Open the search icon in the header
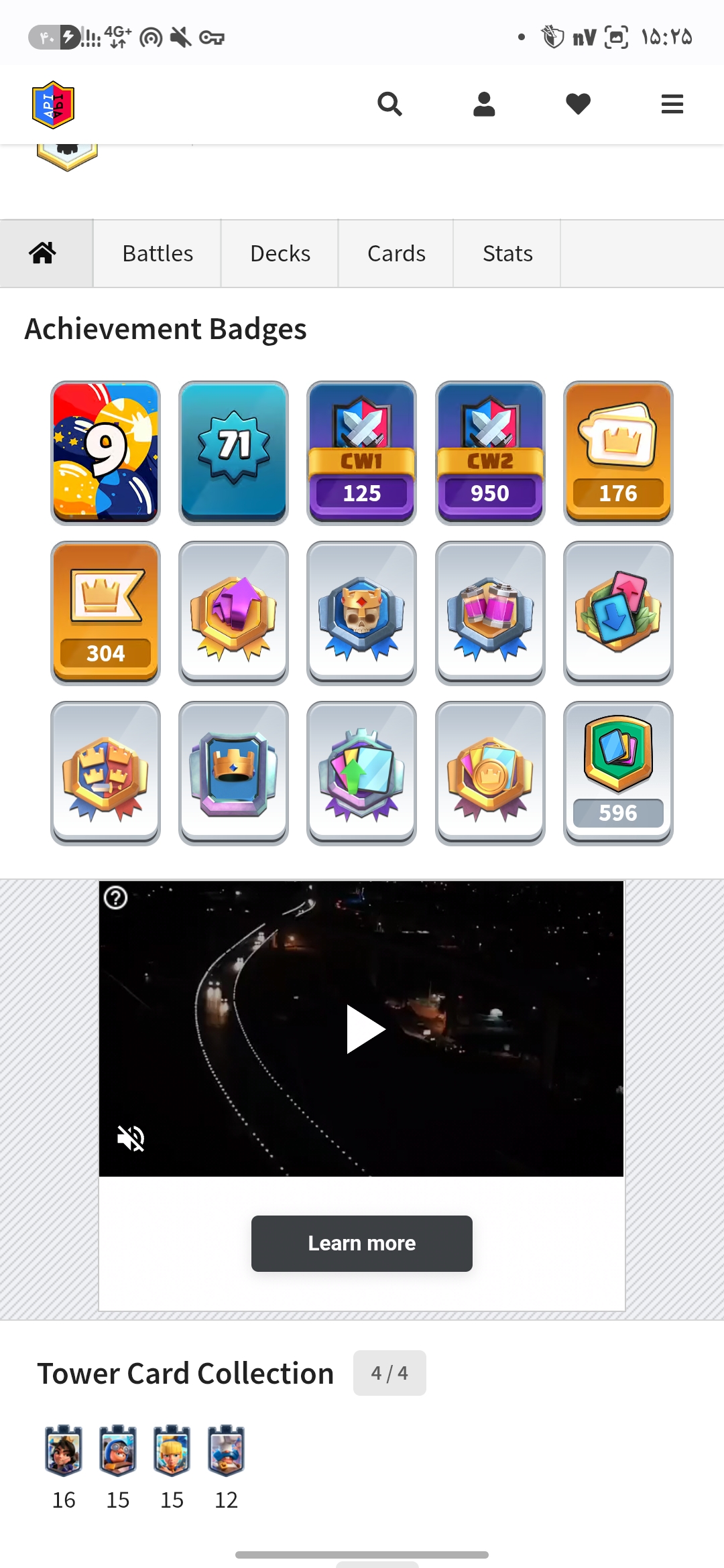Image resolution: width=724 pixels, height=1568 pixels. [x=389, y=104]
